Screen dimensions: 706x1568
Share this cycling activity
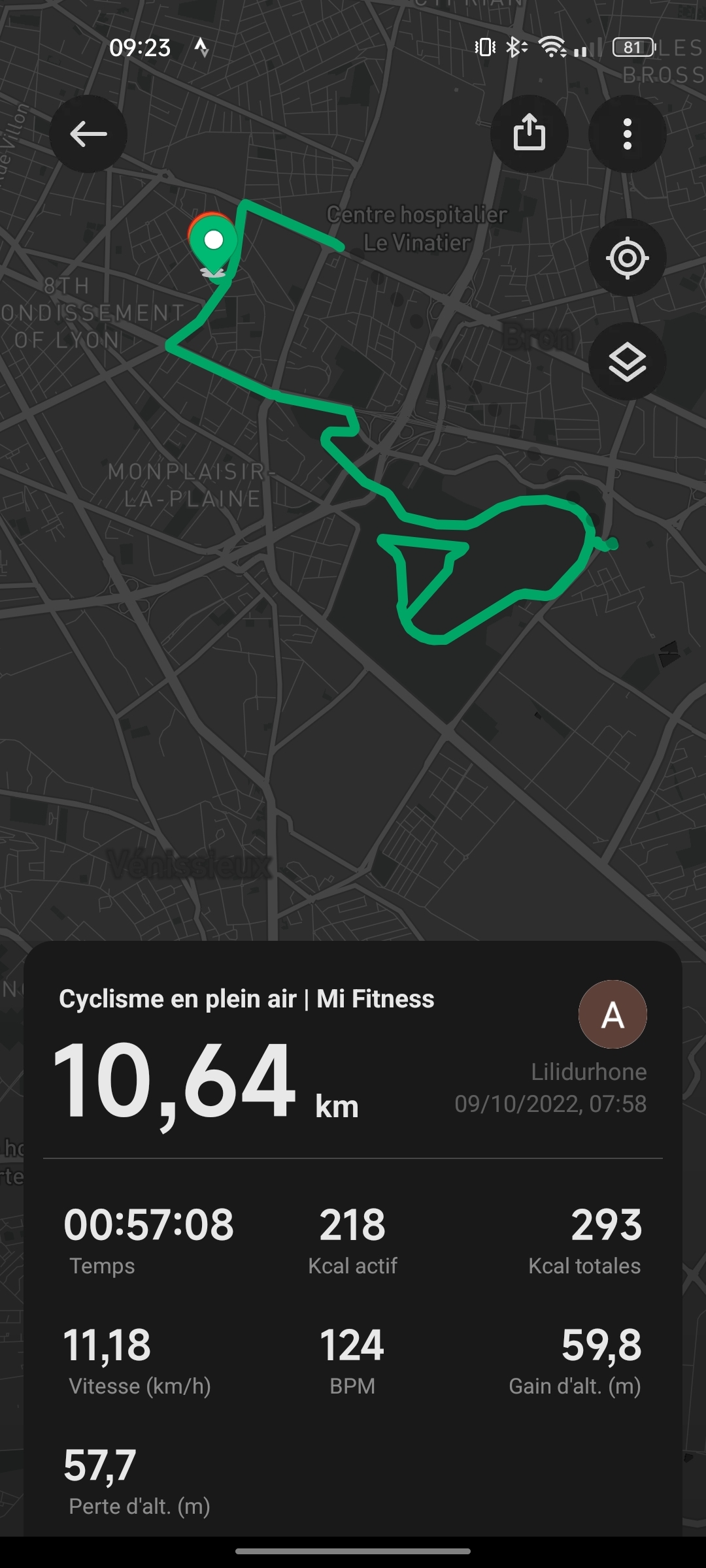[x=529, y=133]
